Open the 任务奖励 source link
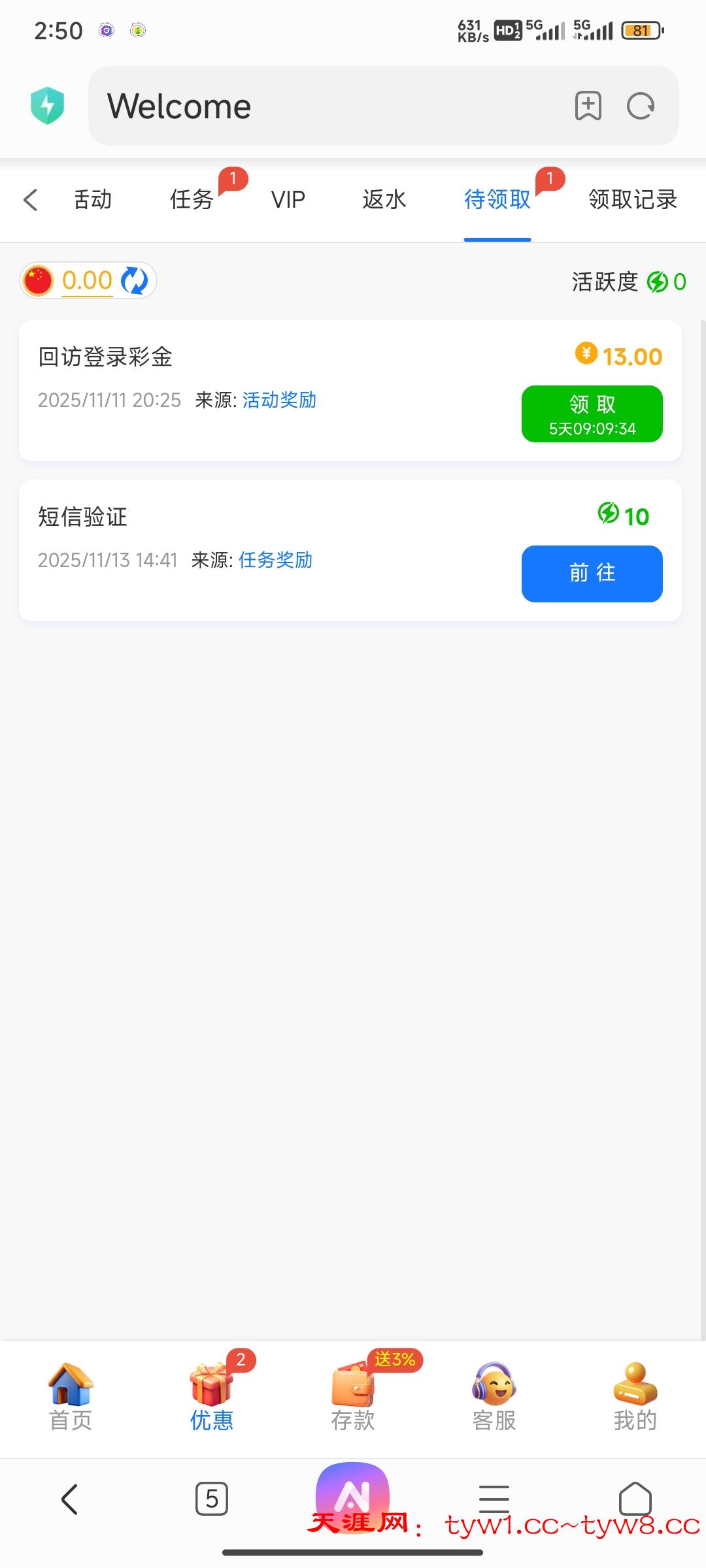Viewport: 706px width, 1568px height. [275, 560]
